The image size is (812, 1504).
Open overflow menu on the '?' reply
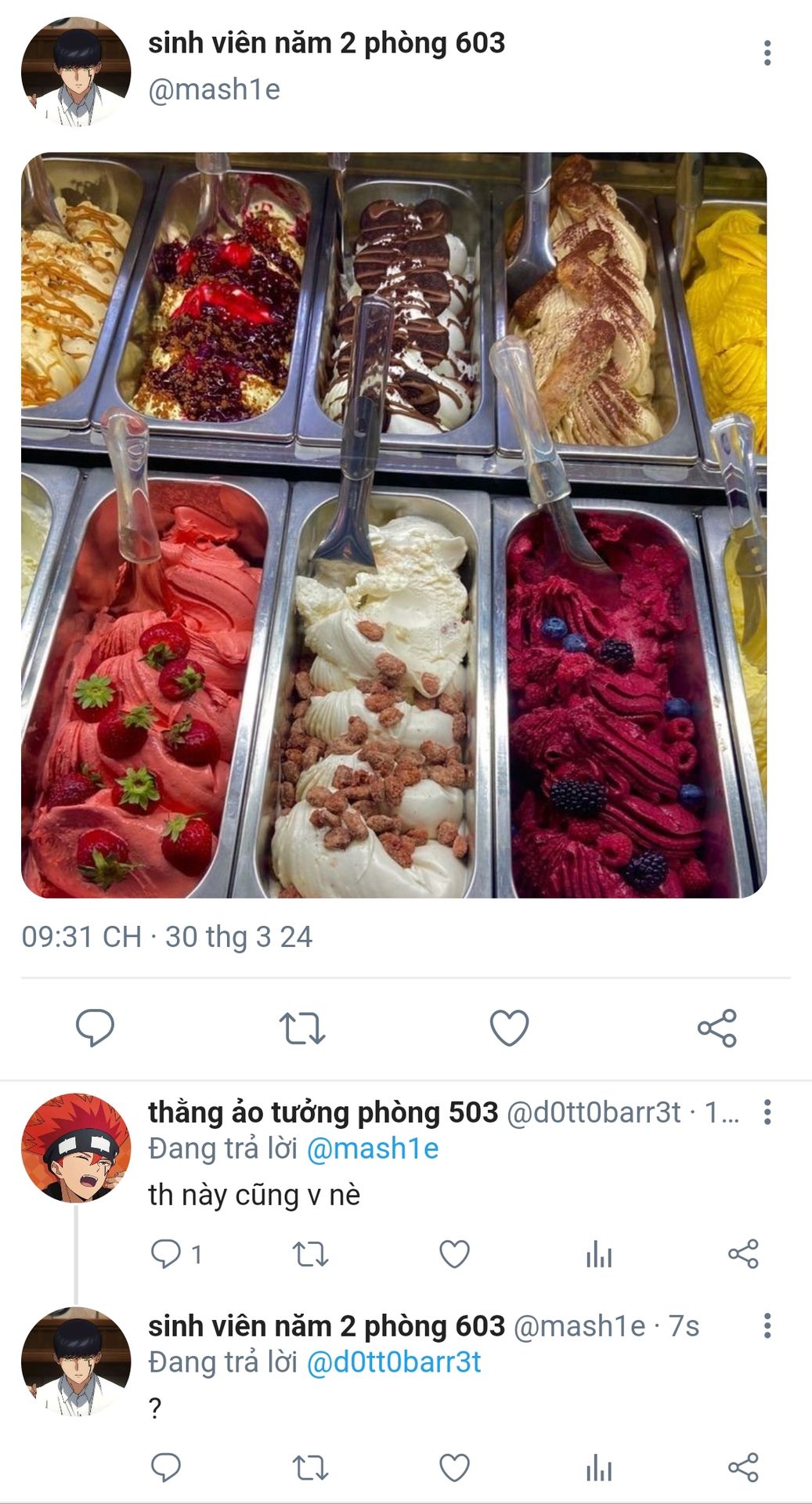pos(767,1325)
